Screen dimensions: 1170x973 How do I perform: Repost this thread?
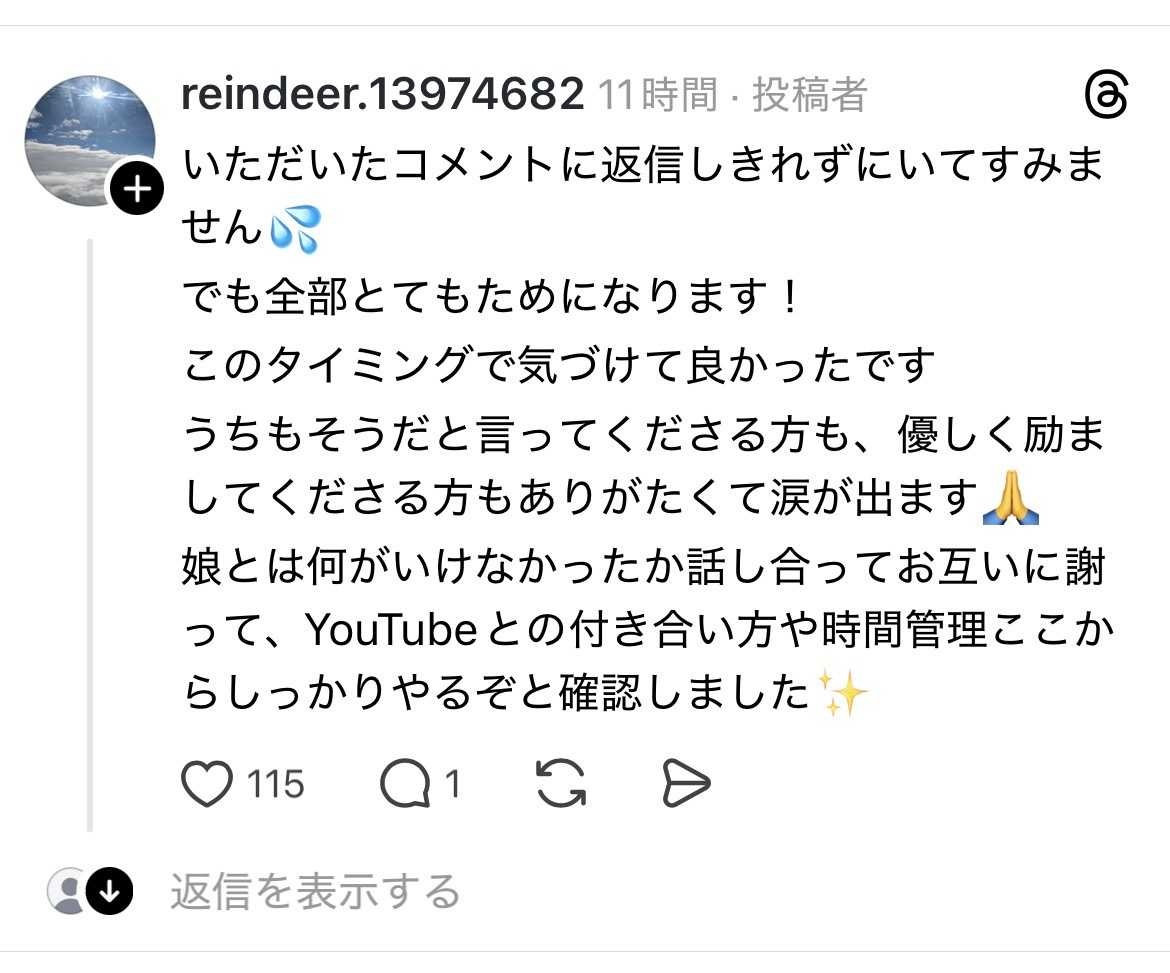point(560,784)
